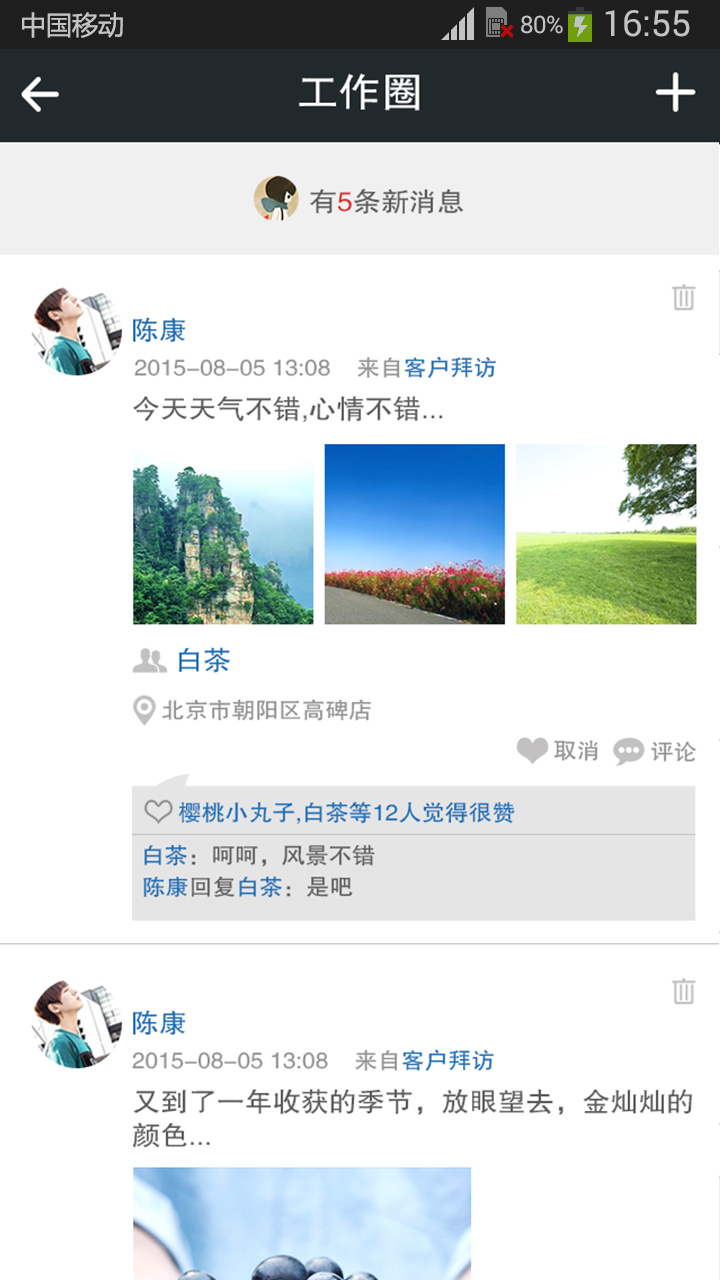The height and width of the screenshot is (1280, 720).
Task: Open 客户拜访 link in the weather post
Action: point(450,368)
